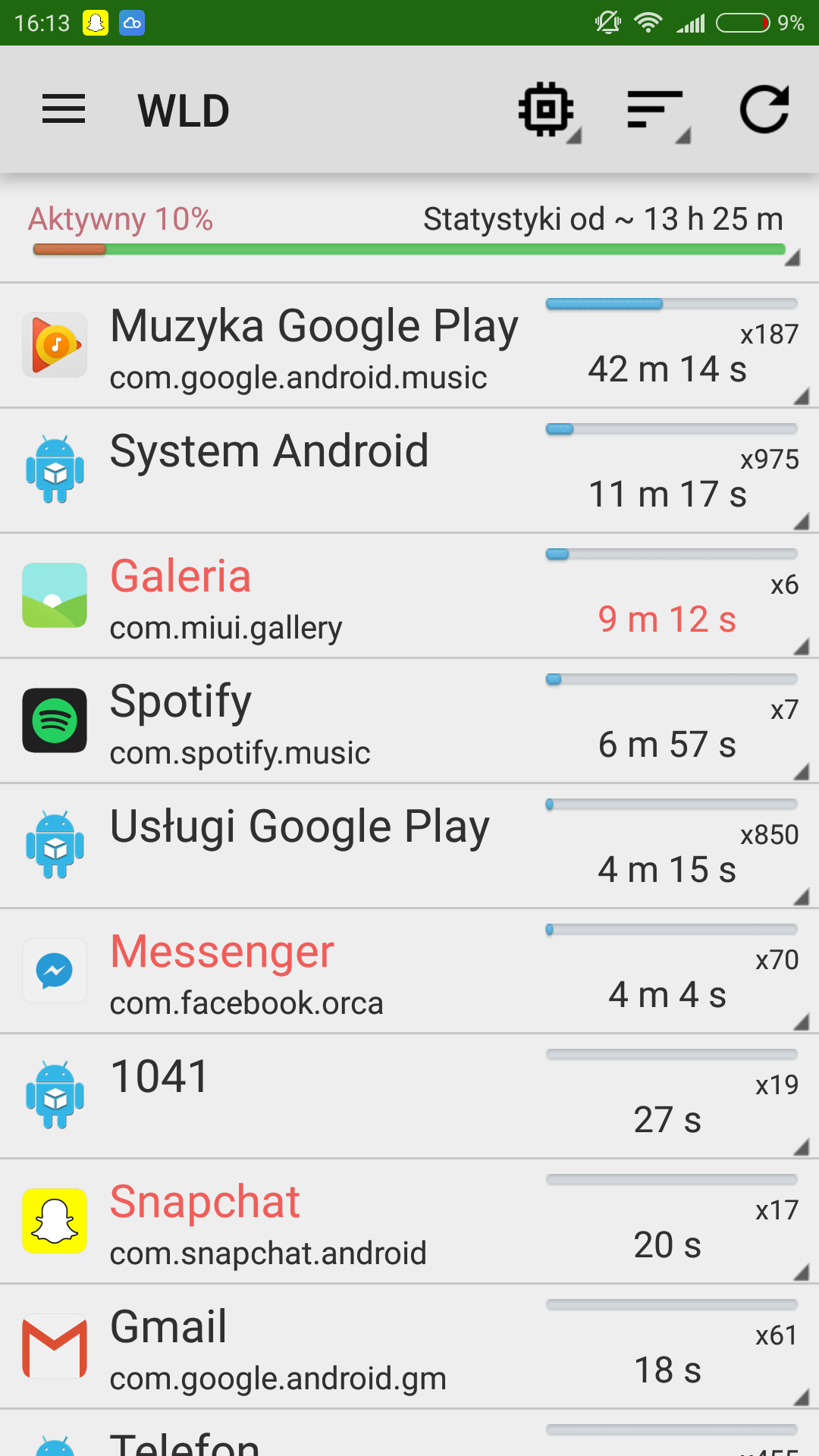Image resolution: width=819 pixels, height=1456 pixels.
Task: Open the hamburger navigation drawer
Action: [x=64, y=110]
